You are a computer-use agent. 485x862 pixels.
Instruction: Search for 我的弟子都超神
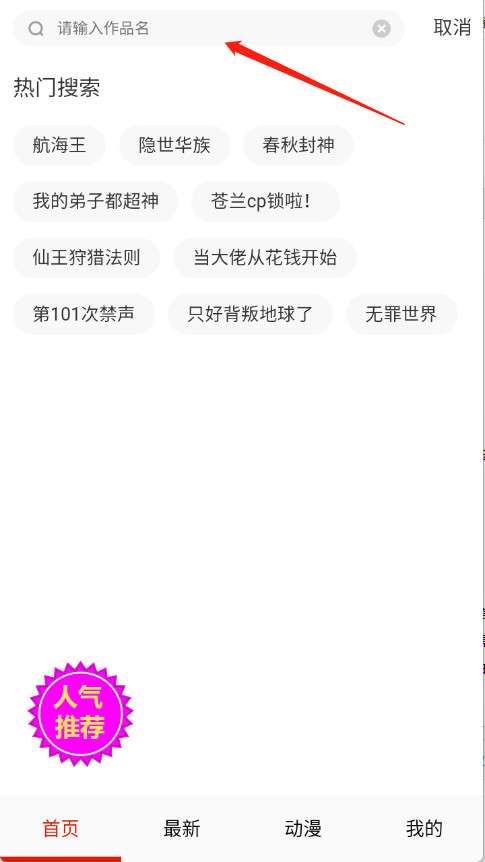click(96, 201)
